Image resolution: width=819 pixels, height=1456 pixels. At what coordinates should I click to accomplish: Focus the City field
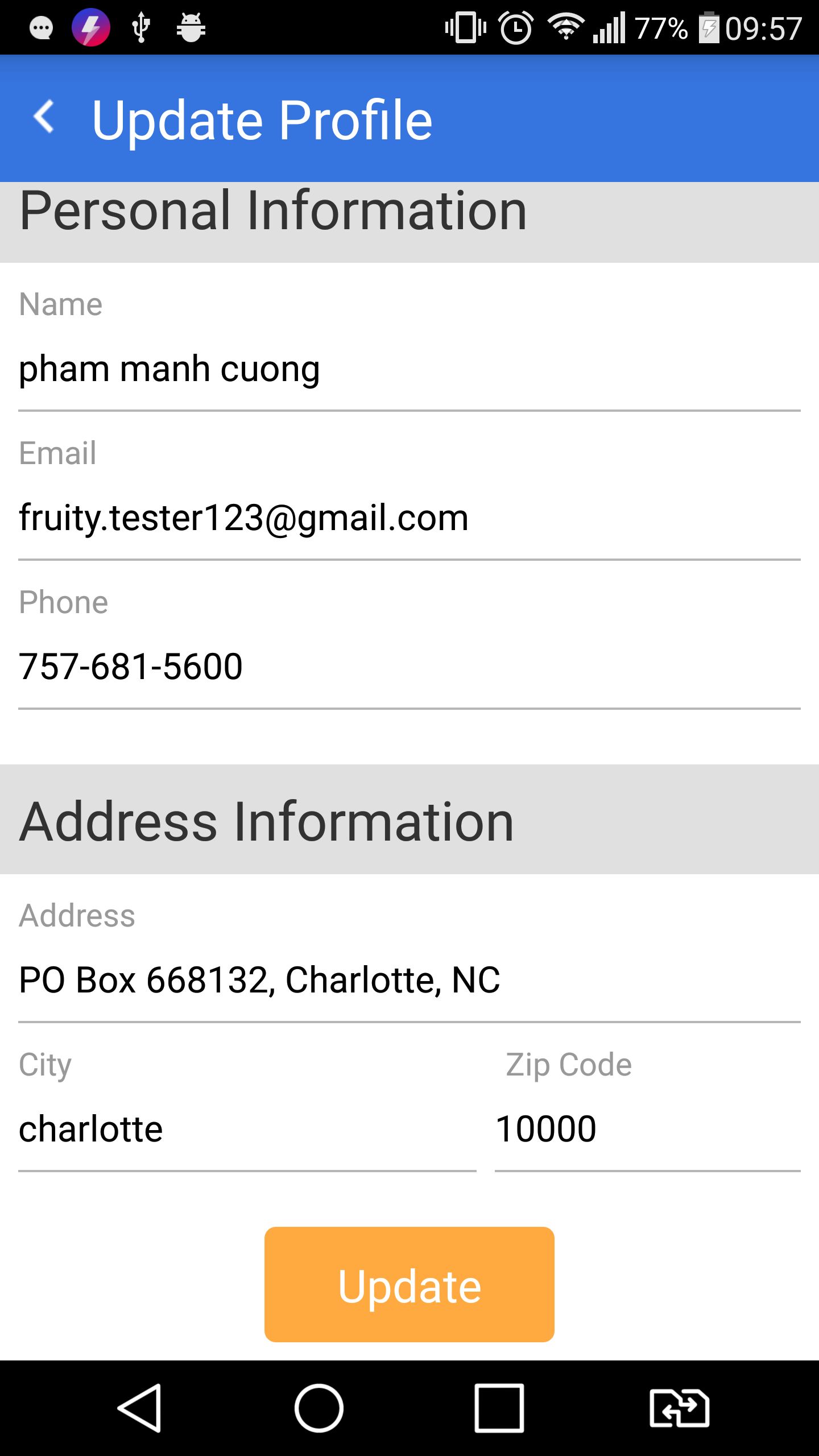(247, 1130)
